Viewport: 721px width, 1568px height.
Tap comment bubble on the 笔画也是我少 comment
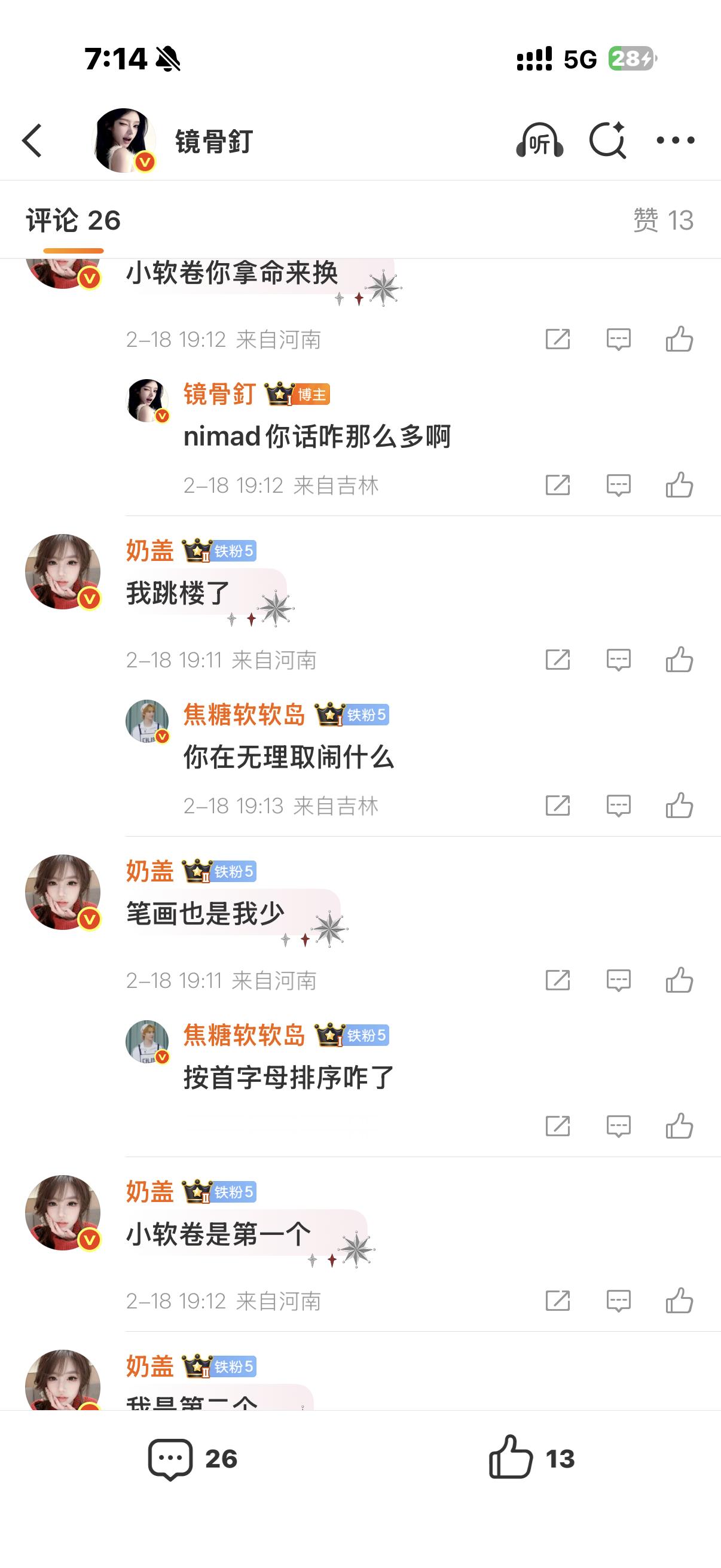click(x=618, y=980)
